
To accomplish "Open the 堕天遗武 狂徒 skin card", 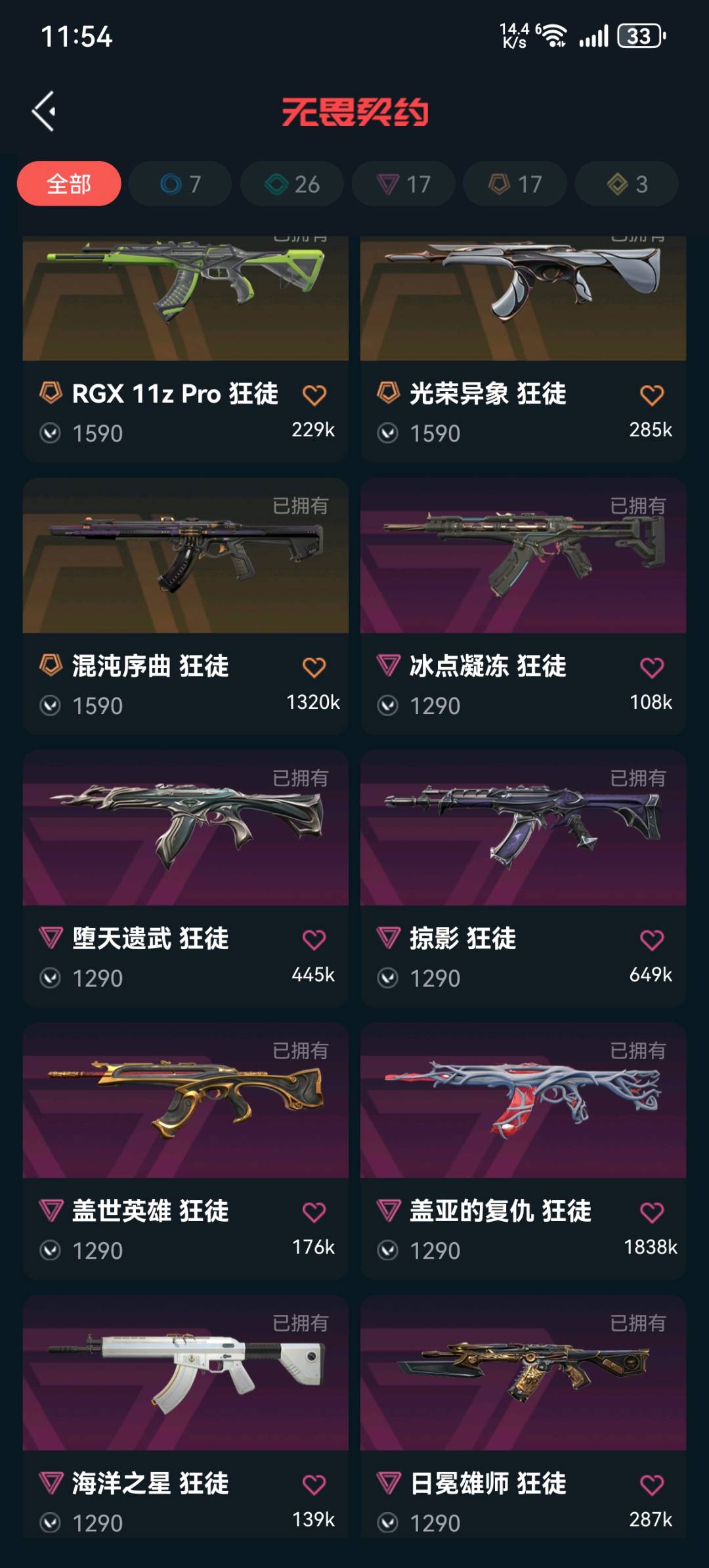I will (185, 829).
